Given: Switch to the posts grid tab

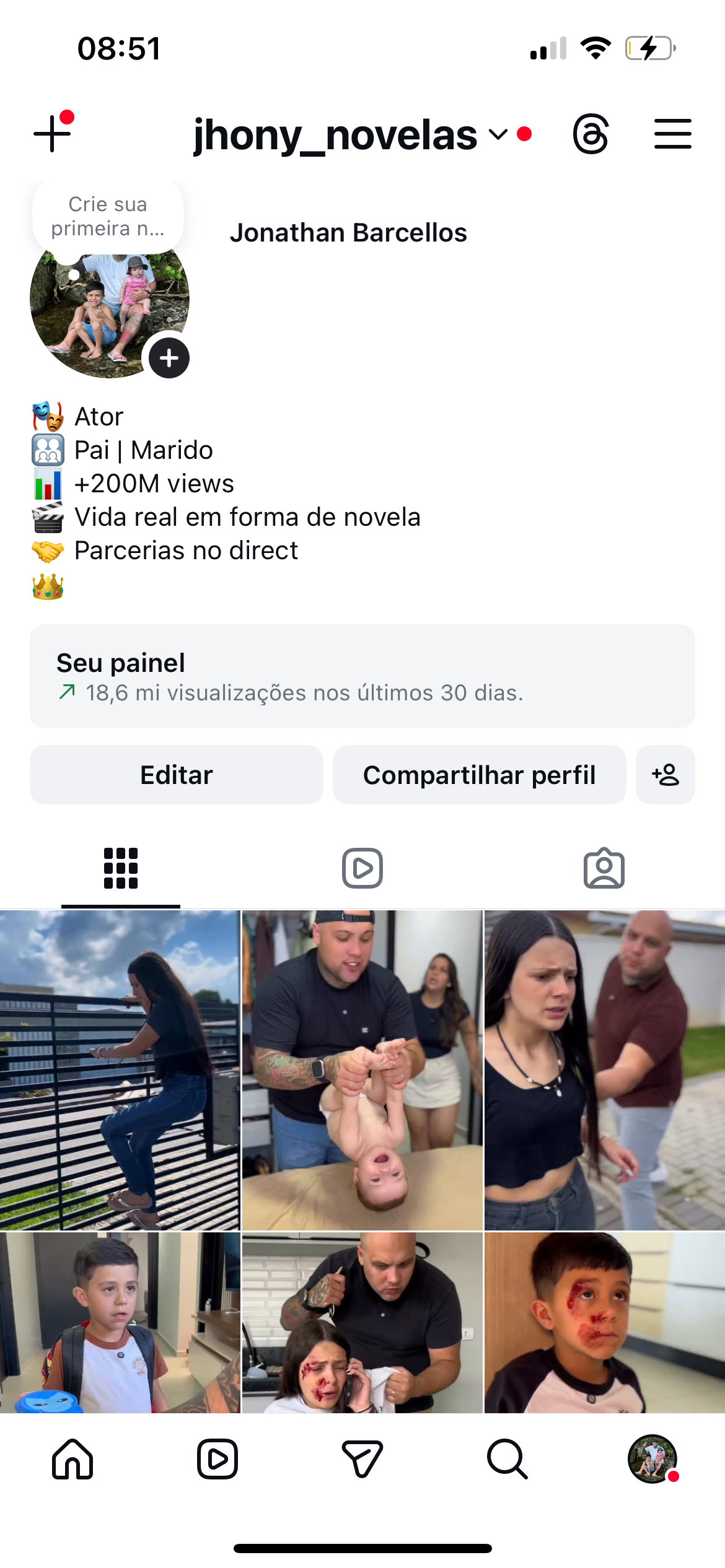Looking at the screenshot, I should tap(121, 868).
